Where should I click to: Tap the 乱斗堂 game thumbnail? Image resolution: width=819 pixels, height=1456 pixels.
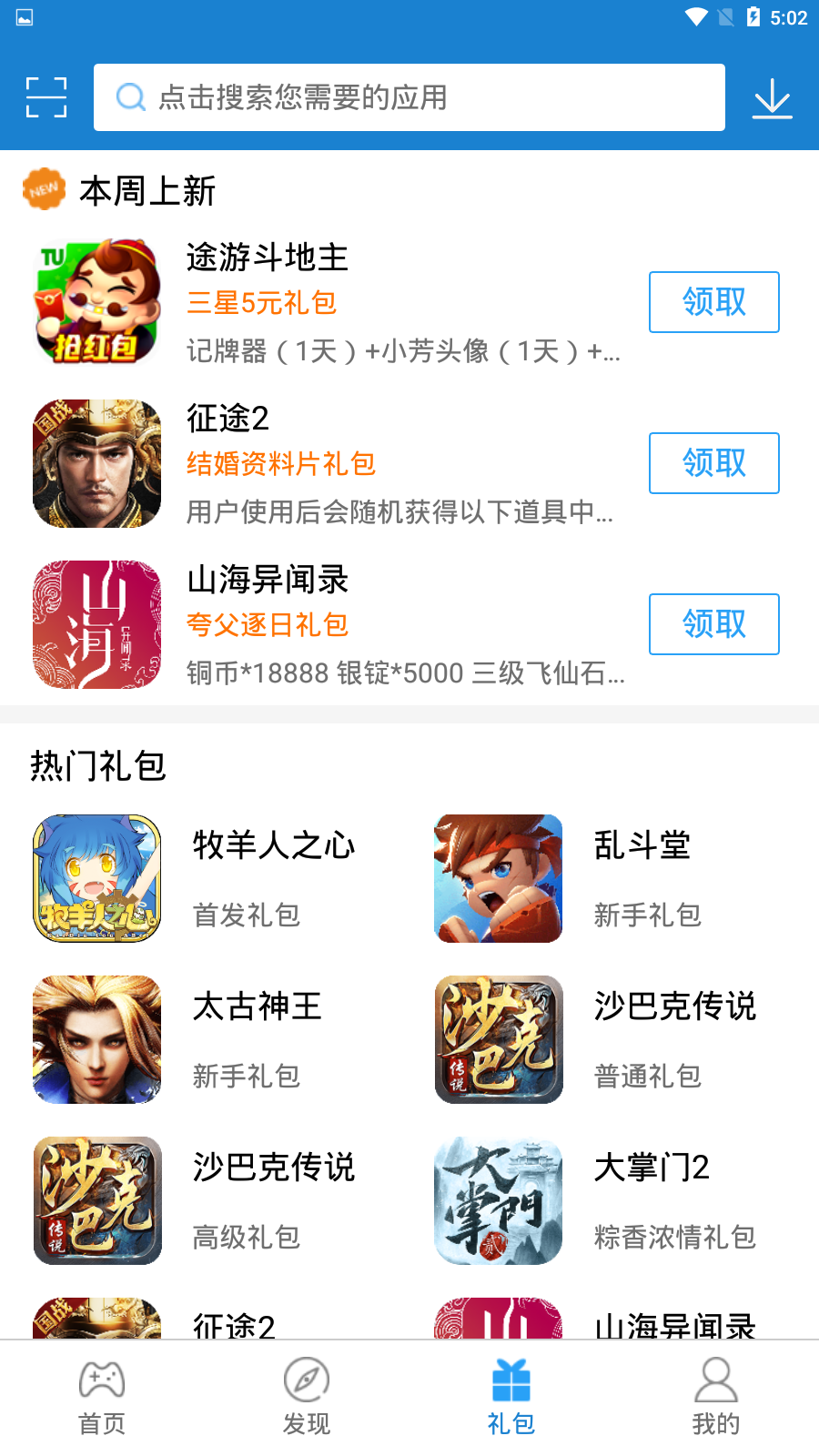click(x=498, y=877)
